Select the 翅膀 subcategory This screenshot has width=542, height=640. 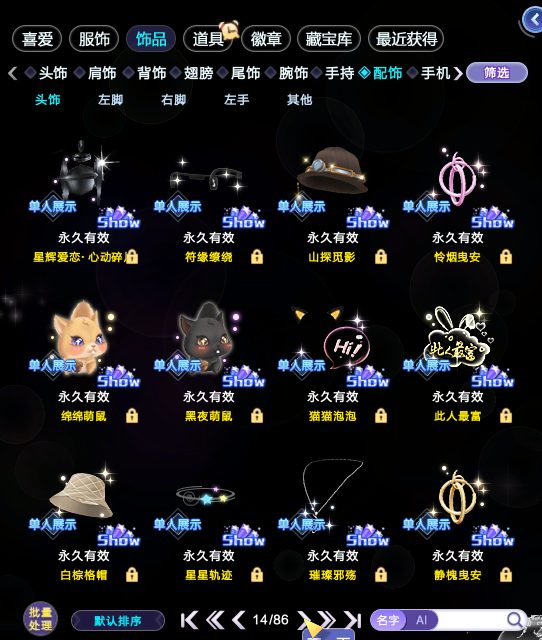pos(198,73)
